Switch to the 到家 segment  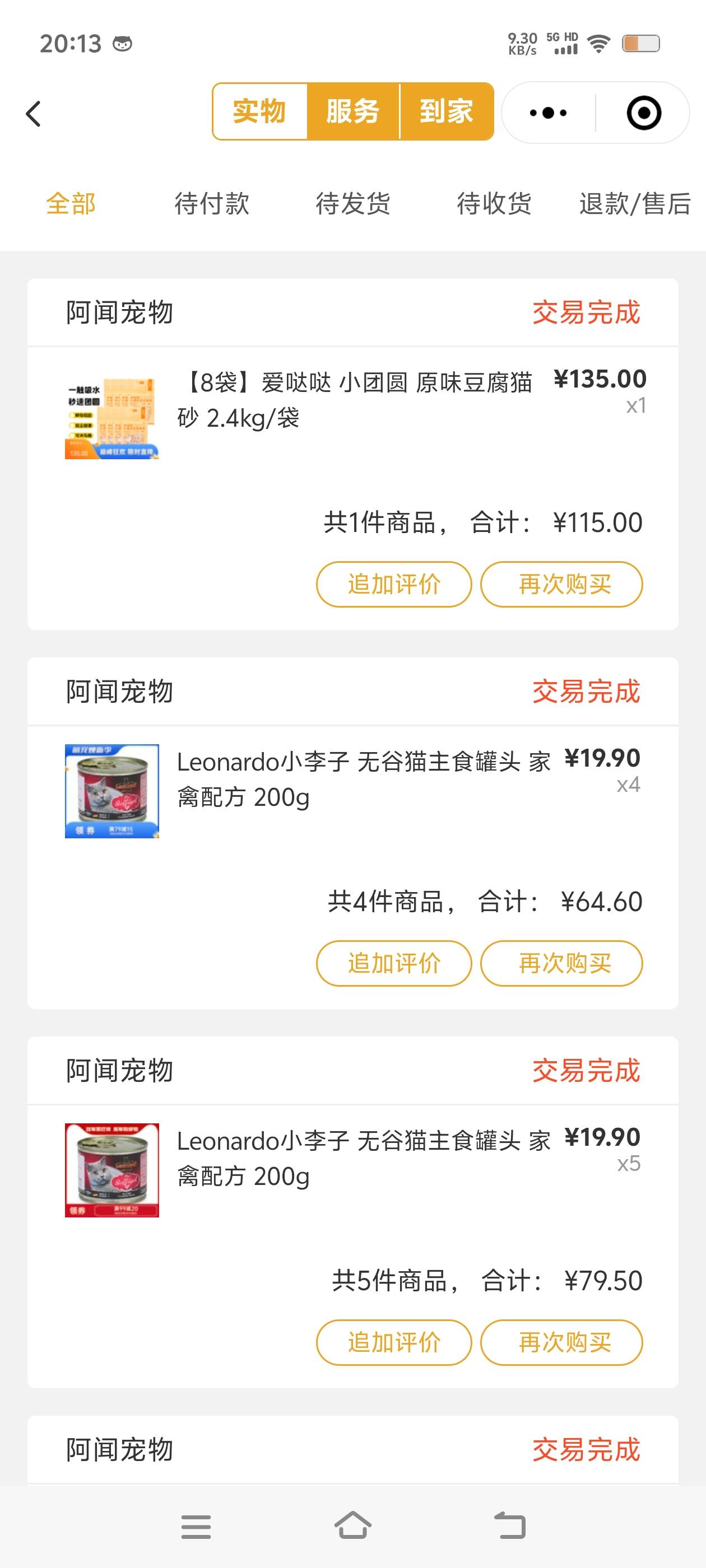[x=446, y=112]
